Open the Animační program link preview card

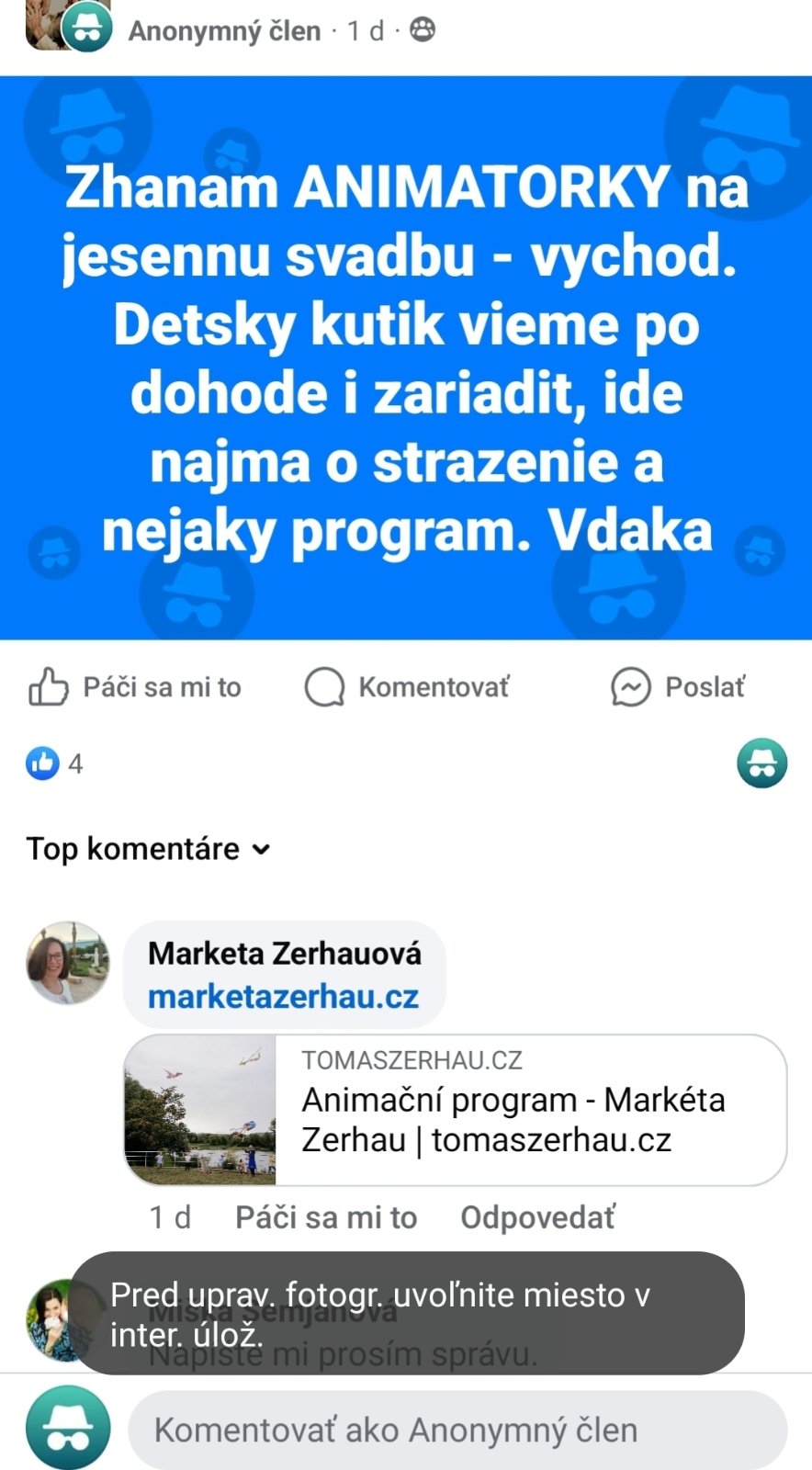click(x=455, y=1110)
